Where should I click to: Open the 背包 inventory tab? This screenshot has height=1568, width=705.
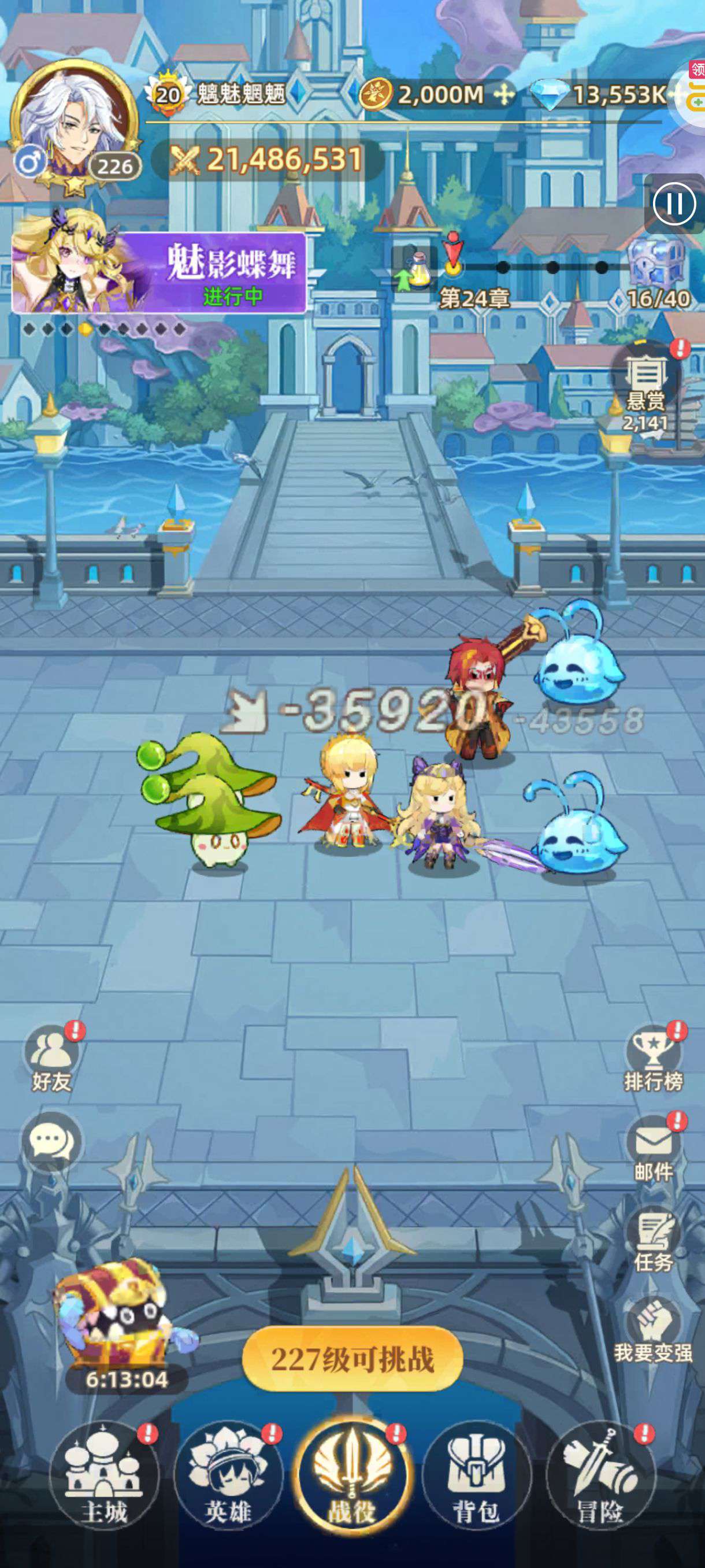tap(476, 1477)
